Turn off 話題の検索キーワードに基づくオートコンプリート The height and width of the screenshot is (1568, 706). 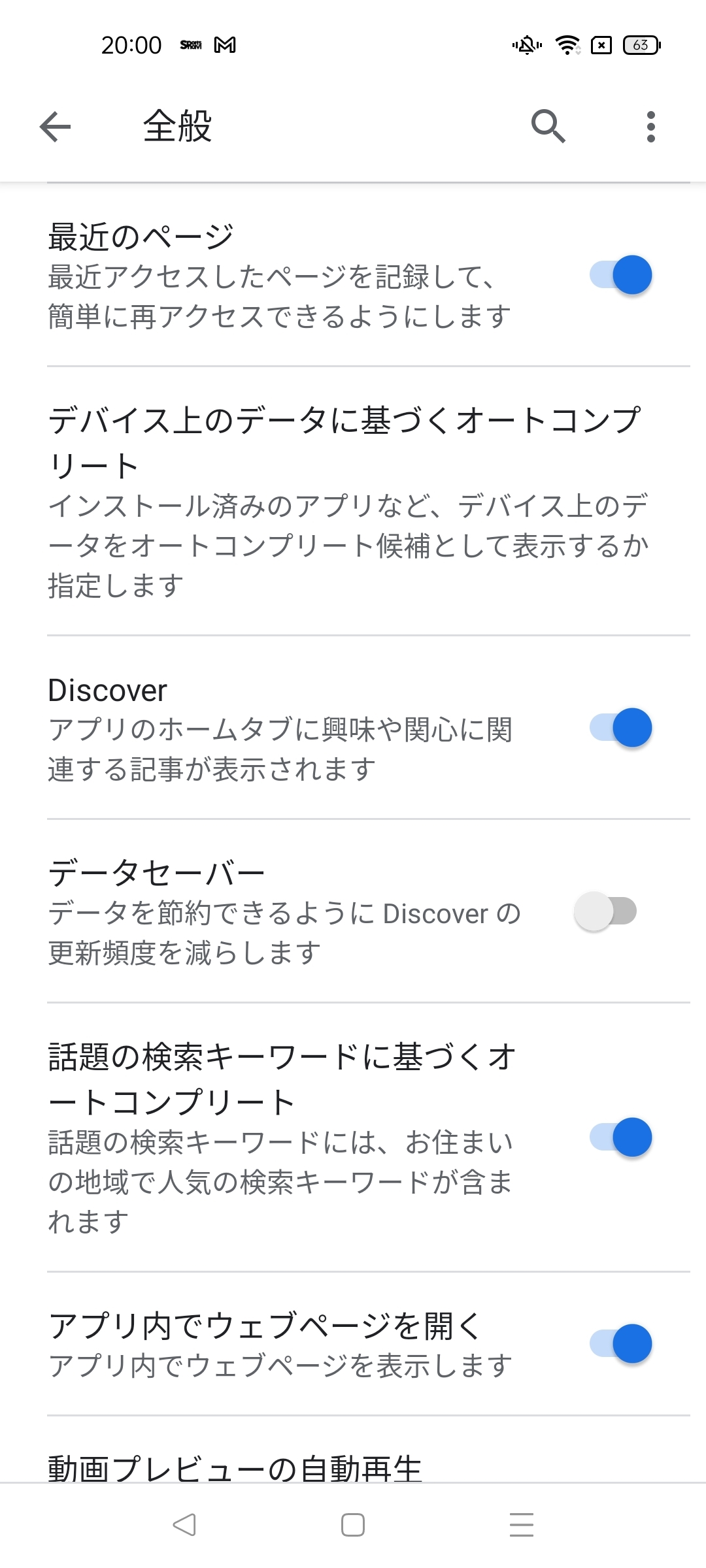point(620,1137)
